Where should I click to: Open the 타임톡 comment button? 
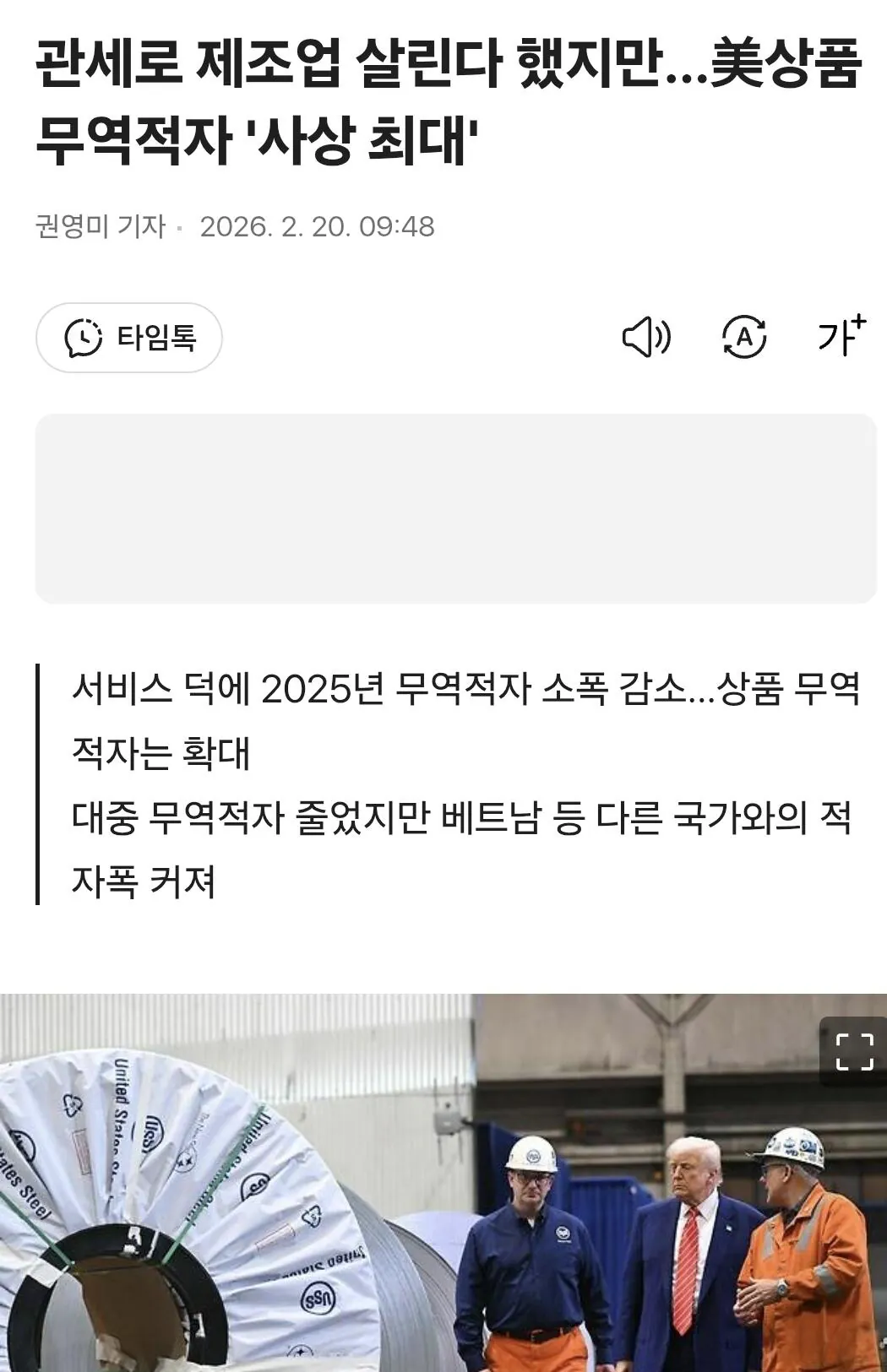[128, 338]
